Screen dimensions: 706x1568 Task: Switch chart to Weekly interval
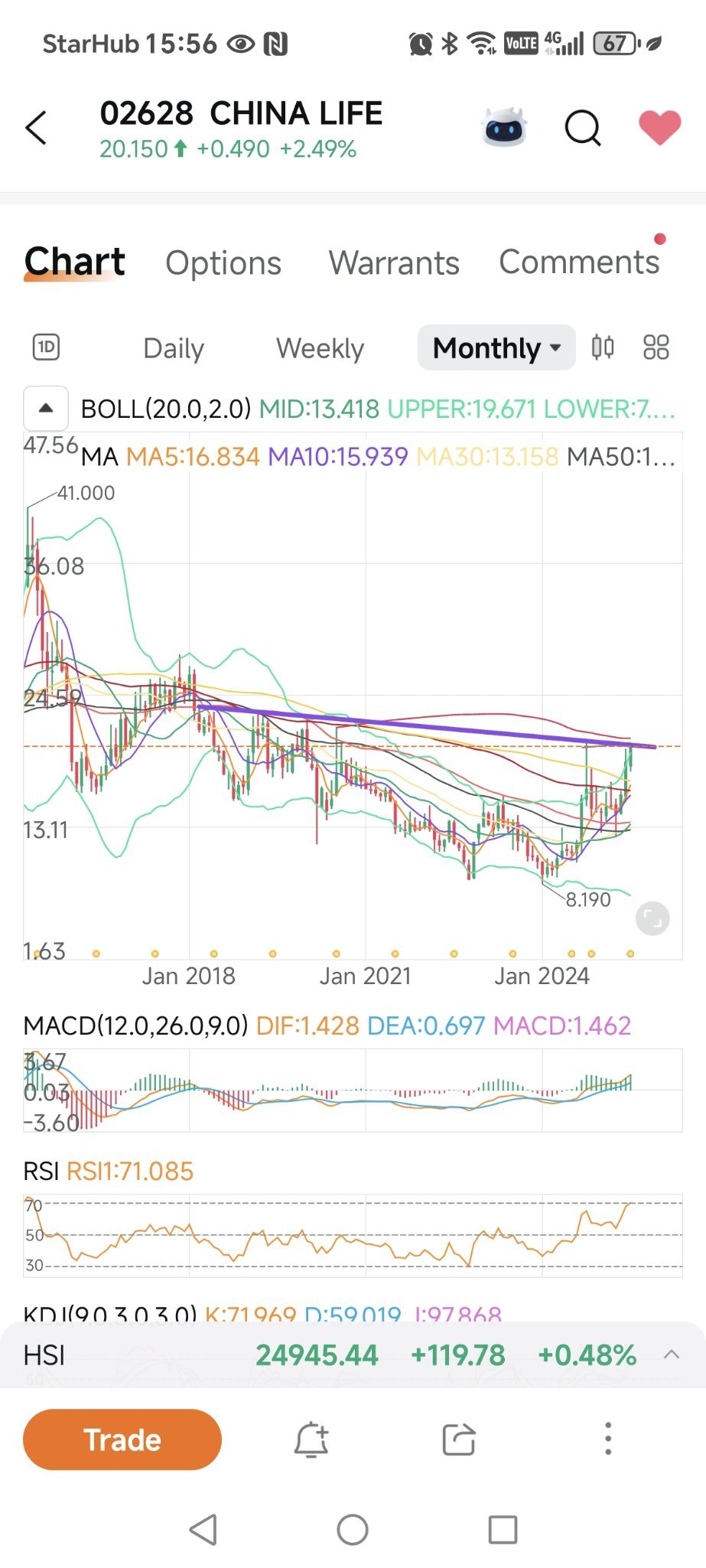pos(320,348)
